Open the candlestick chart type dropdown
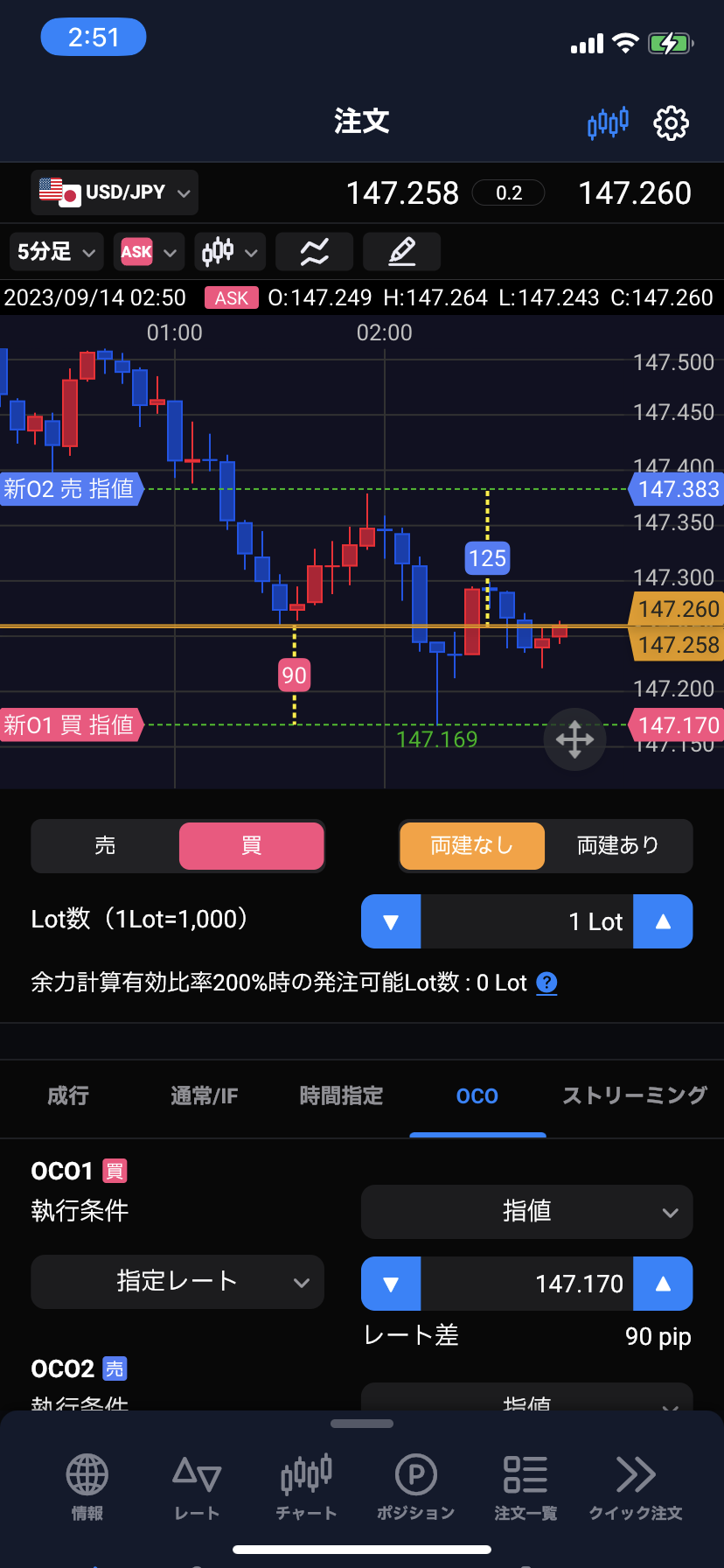Screen dimensions: 724x1568 [x=229, y=252]
